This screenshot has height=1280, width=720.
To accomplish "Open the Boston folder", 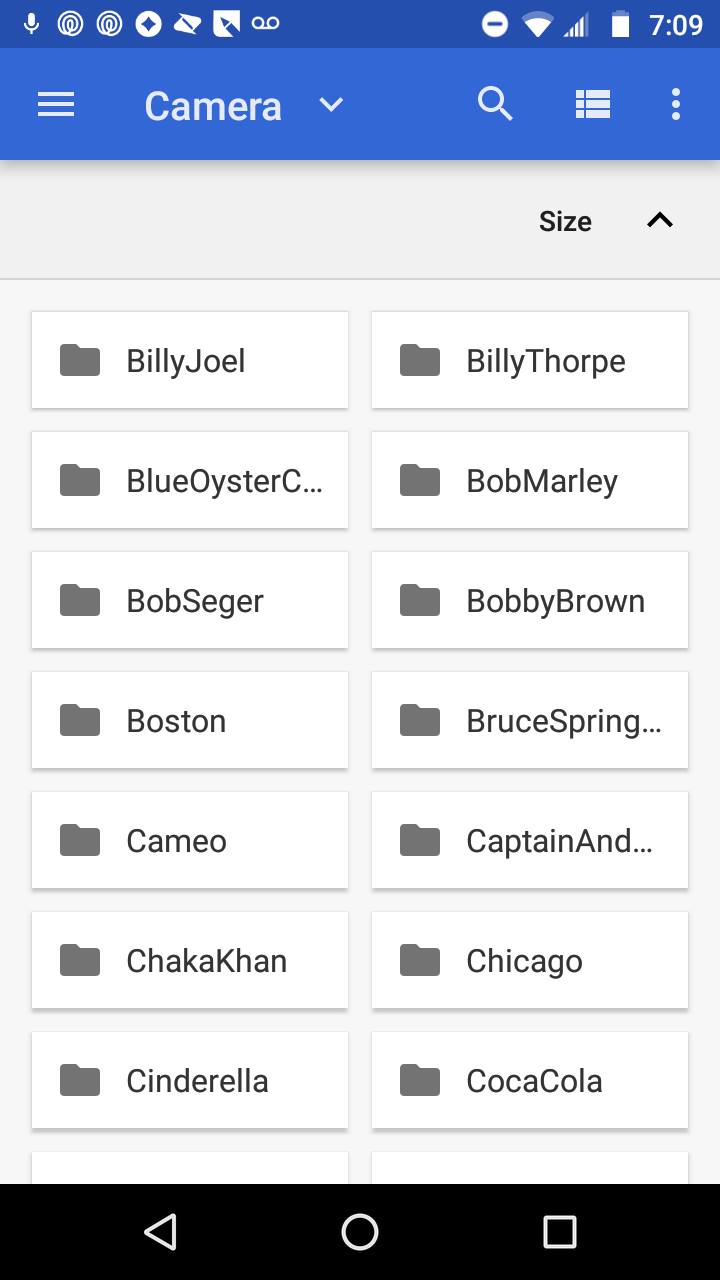I will 190,720.
